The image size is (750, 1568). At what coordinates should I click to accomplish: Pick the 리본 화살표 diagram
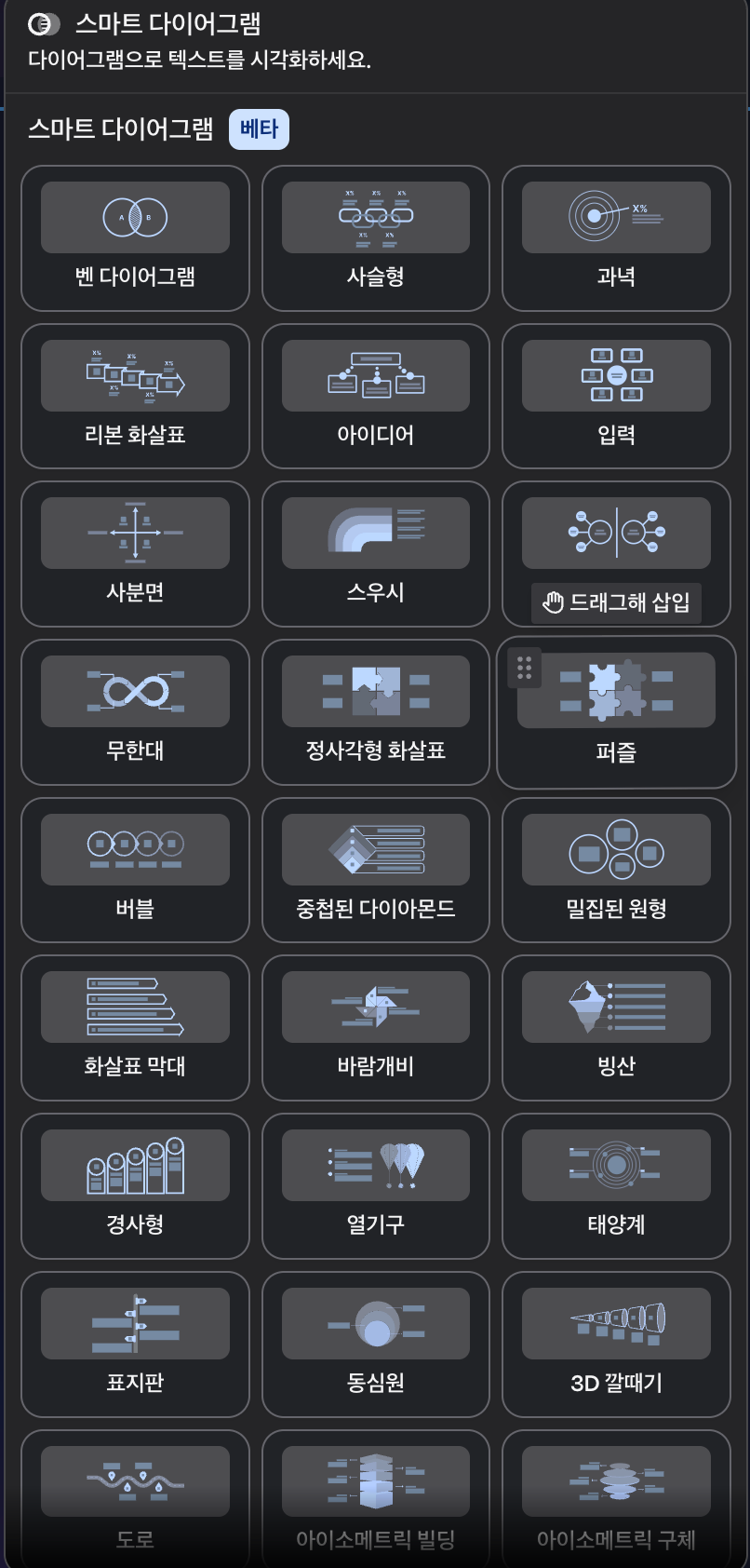tap(135, 397)
